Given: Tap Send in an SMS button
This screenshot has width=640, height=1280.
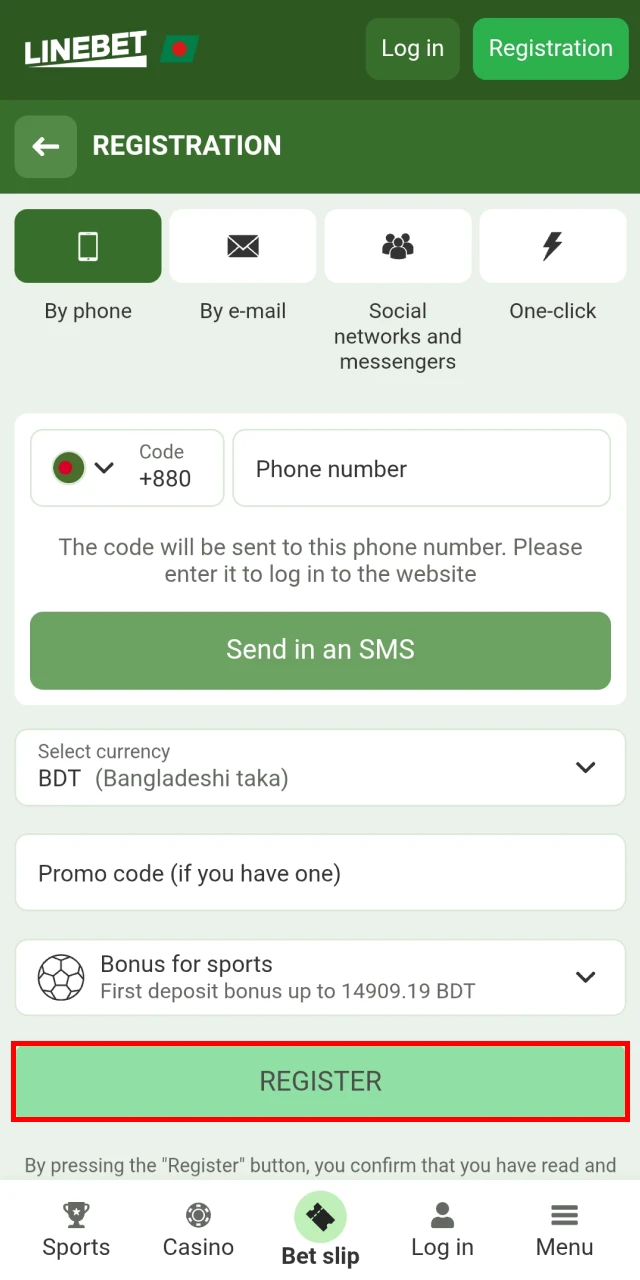Looking at the screenshot, I should 320,650.
